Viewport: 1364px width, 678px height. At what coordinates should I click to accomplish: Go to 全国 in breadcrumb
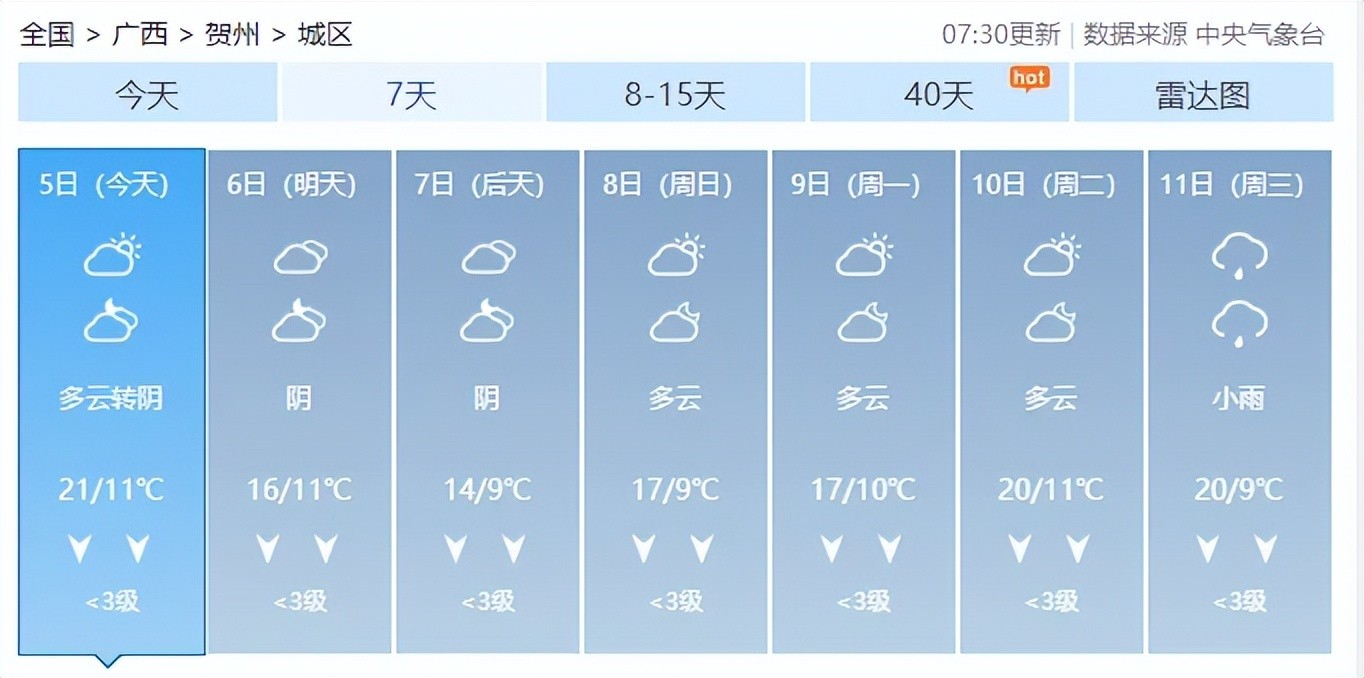coord(47,34)
